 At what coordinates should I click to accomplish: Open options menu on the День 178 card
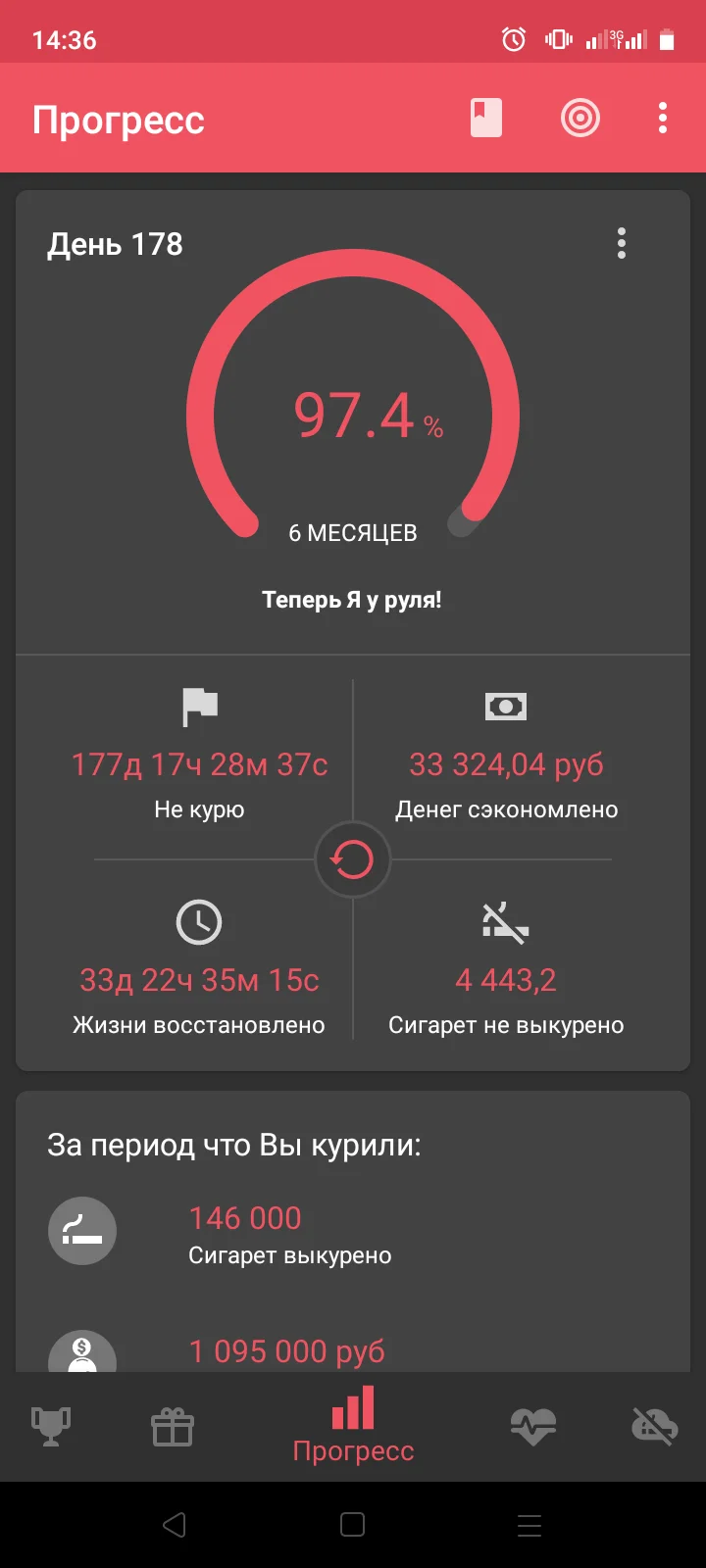click(x=621, y=244)
